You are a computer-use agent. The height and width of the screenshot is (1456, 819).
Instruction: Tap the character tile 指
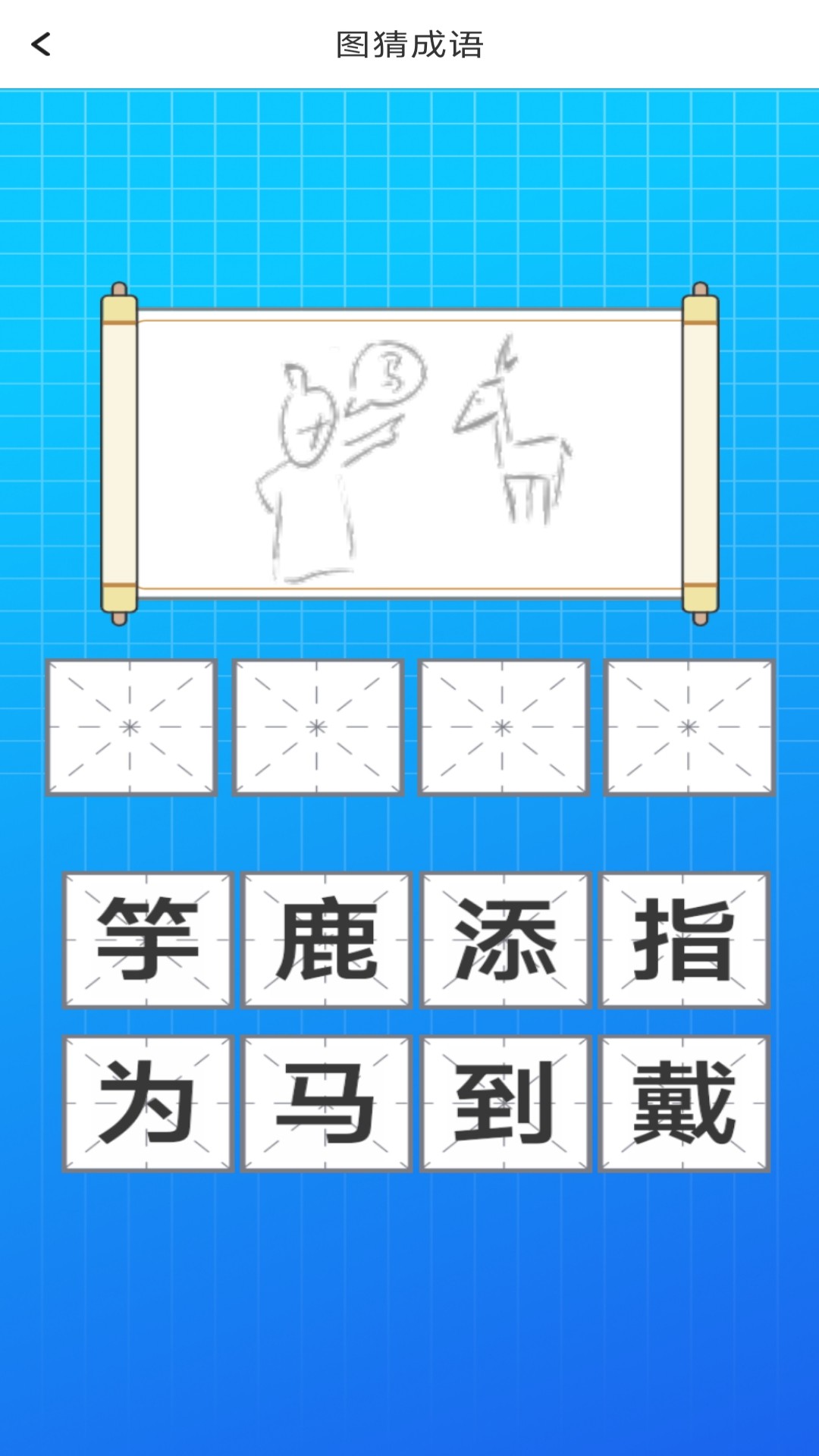[684, 940]
